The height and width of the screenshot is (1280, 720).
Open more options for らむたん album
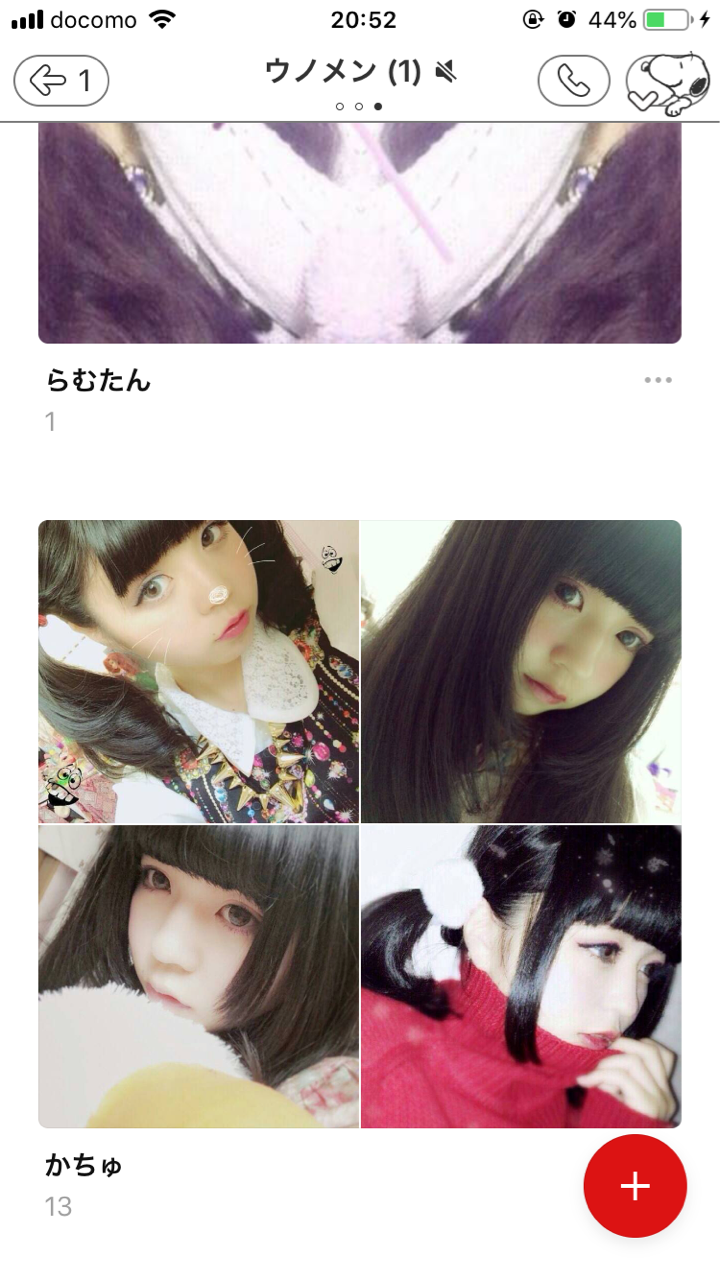(x=658, y=380)
